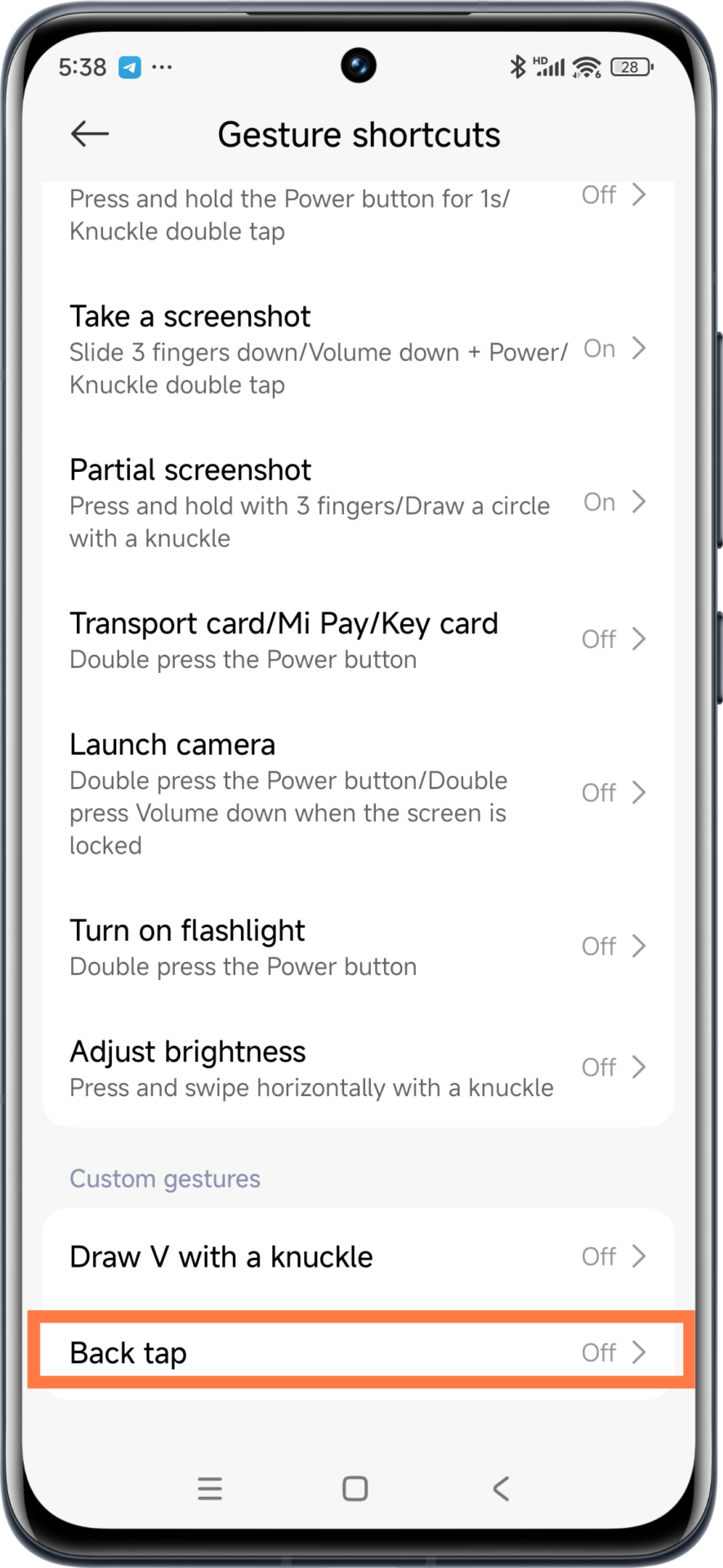Open Back tap settings
Screen dimensions: 723x1568
tap(358, 1353)
